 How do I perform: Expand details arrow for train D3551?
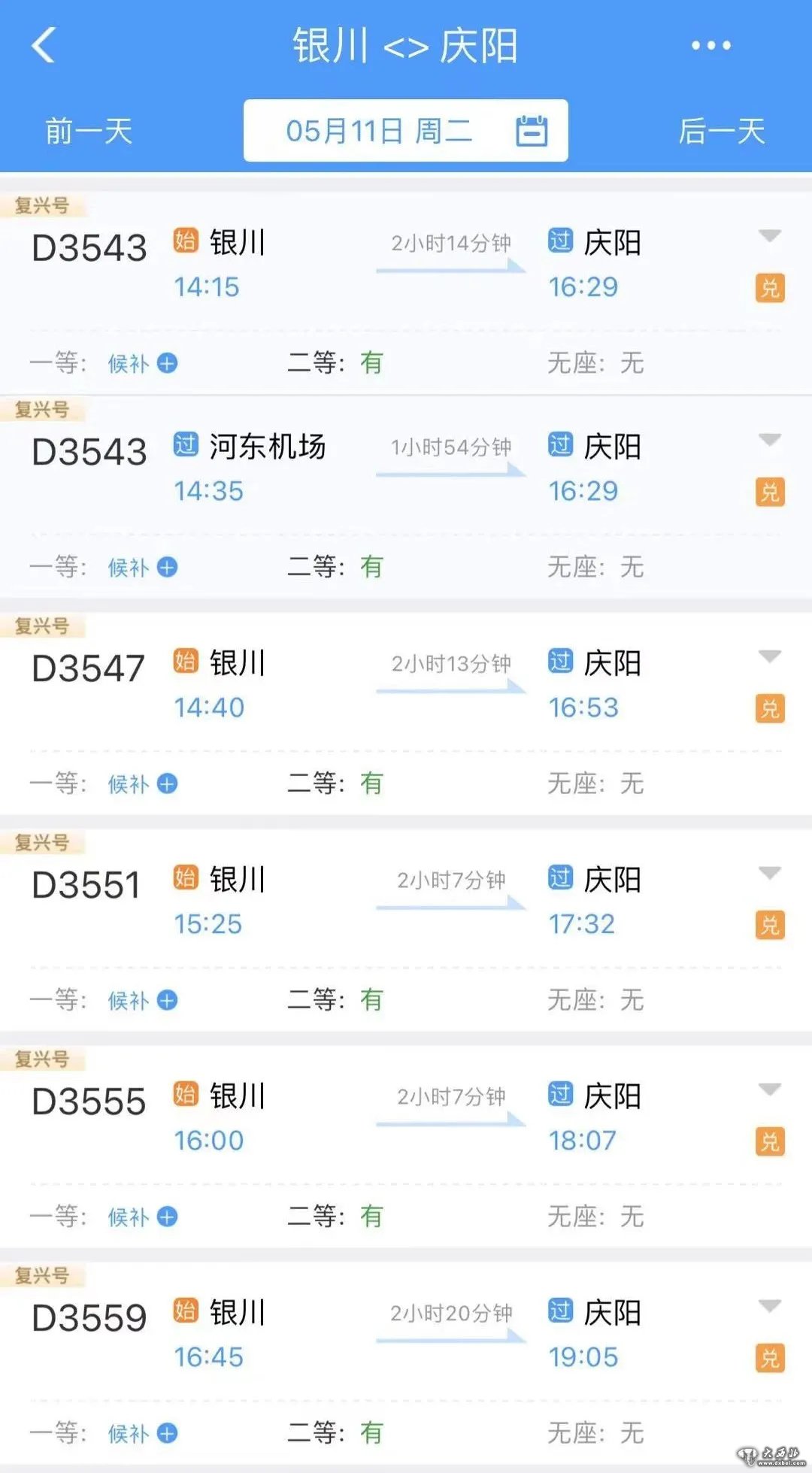(x=770, y=874)
